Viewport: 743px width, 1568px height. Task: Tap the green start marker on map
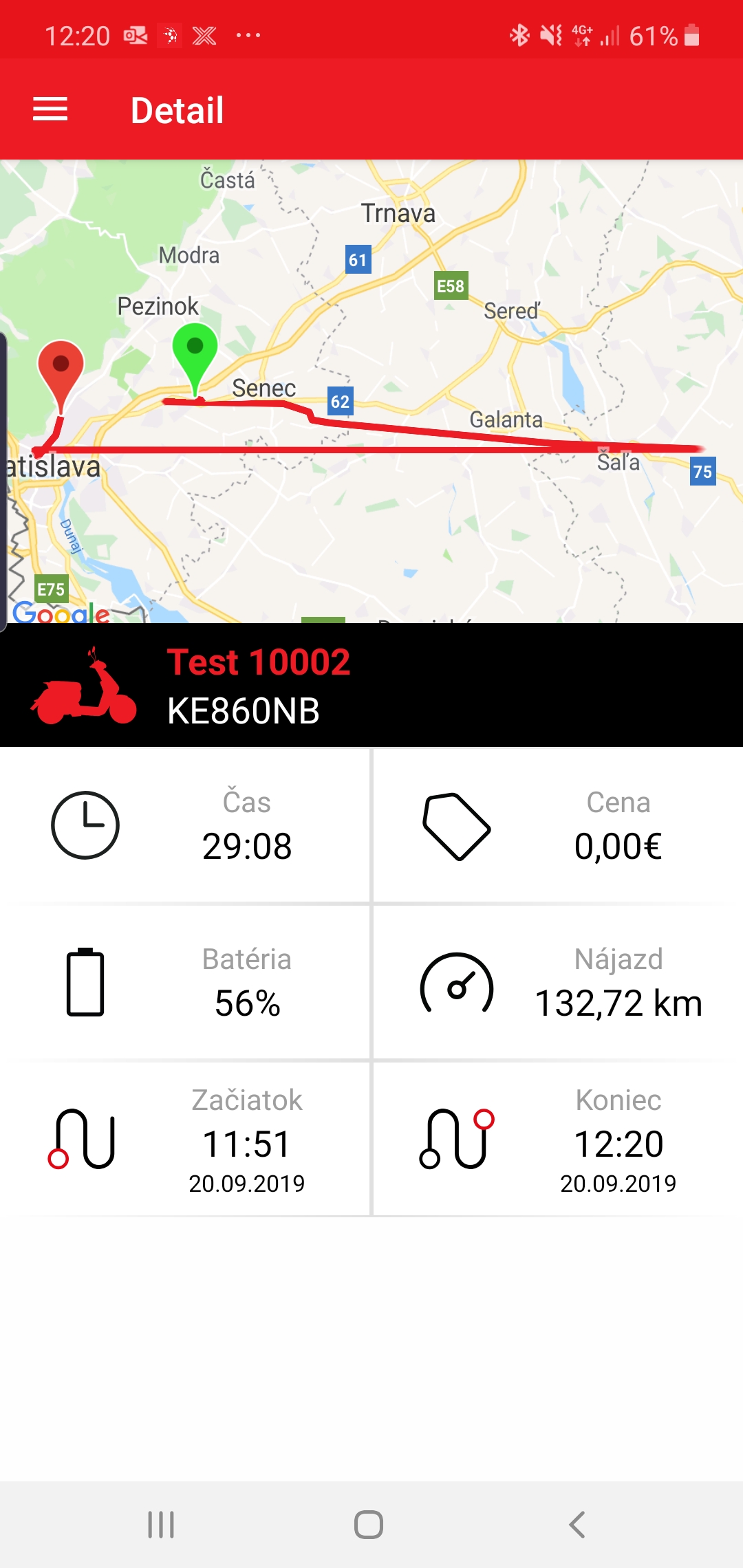pyautogui.click(x=195, y=352)
